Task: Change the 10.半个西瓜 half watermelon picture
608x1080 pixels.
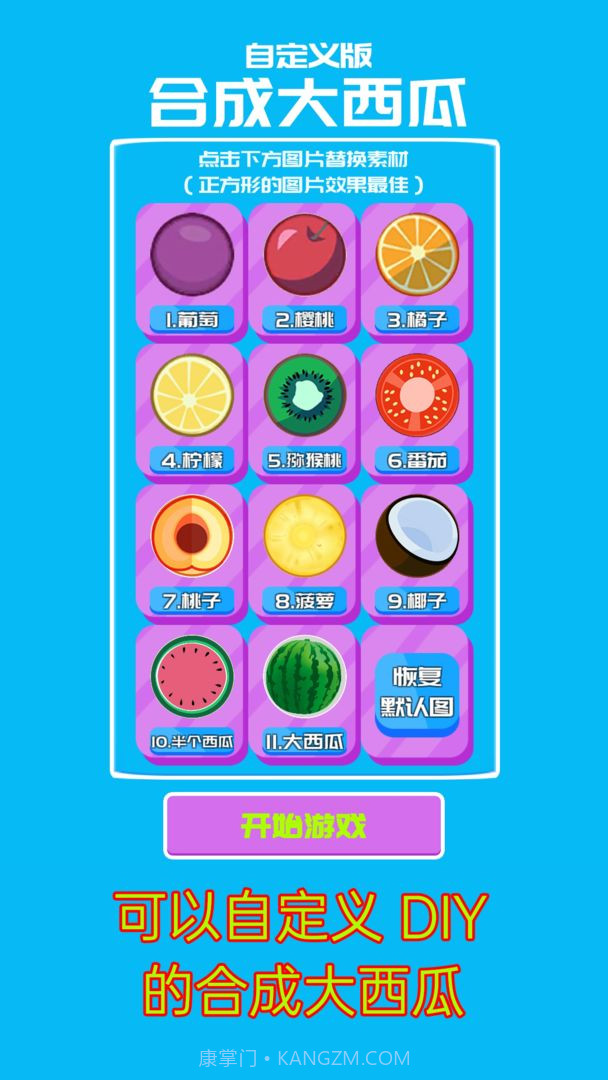Action: click(x=192, y=678)
